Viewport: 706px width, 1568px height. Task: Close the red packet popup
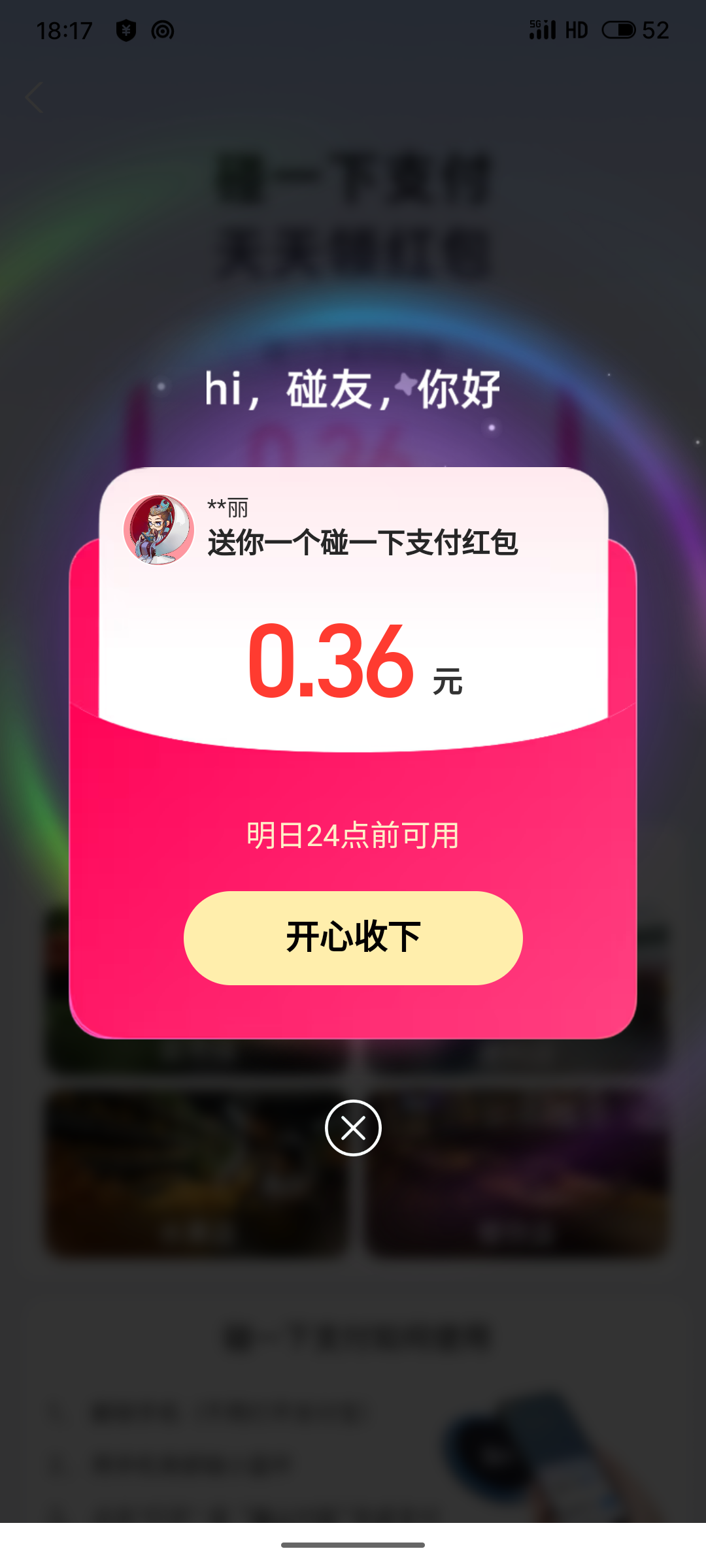click(x=353, y=1128)
